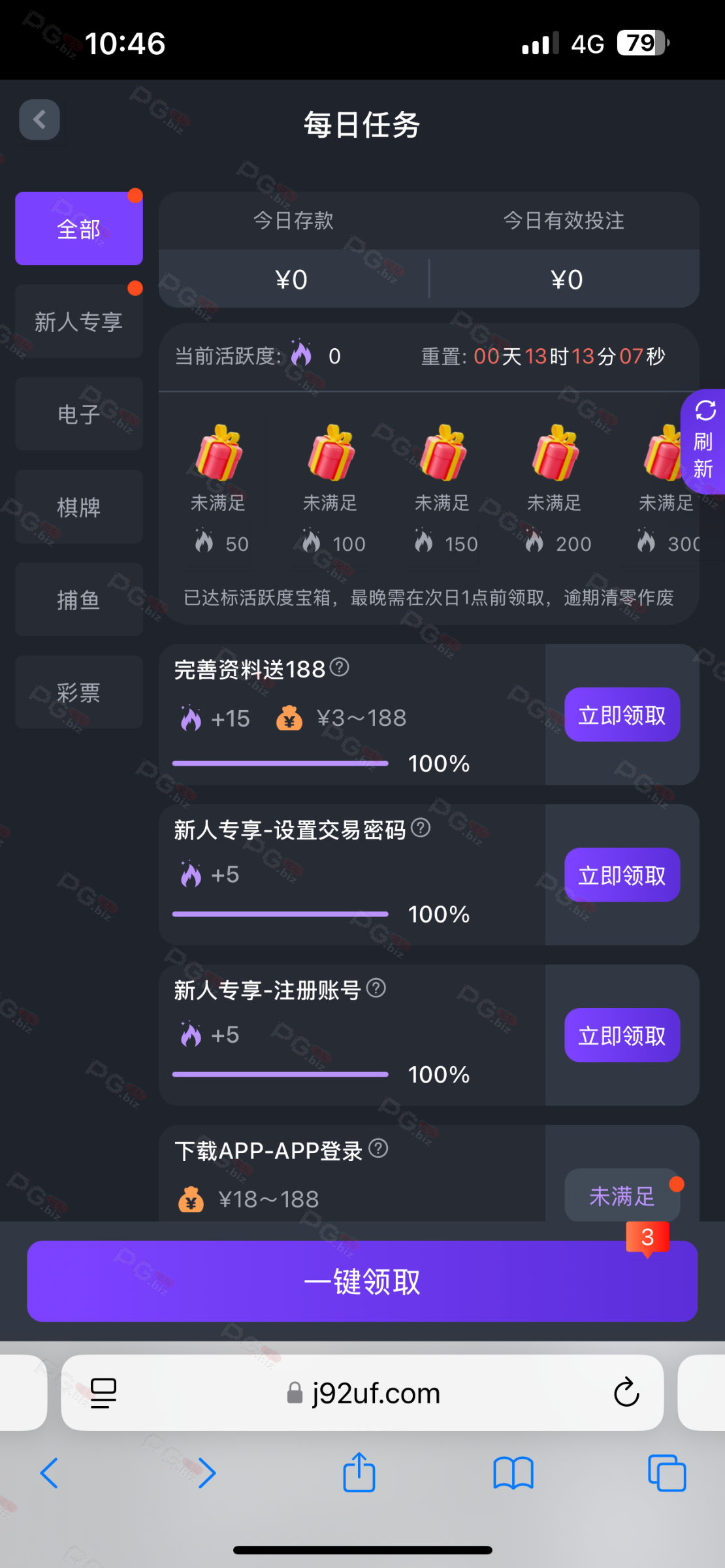Claim the 完善资料送188 reward
The height and width of the screenshot is (1568, 725).
pos(622,715)
